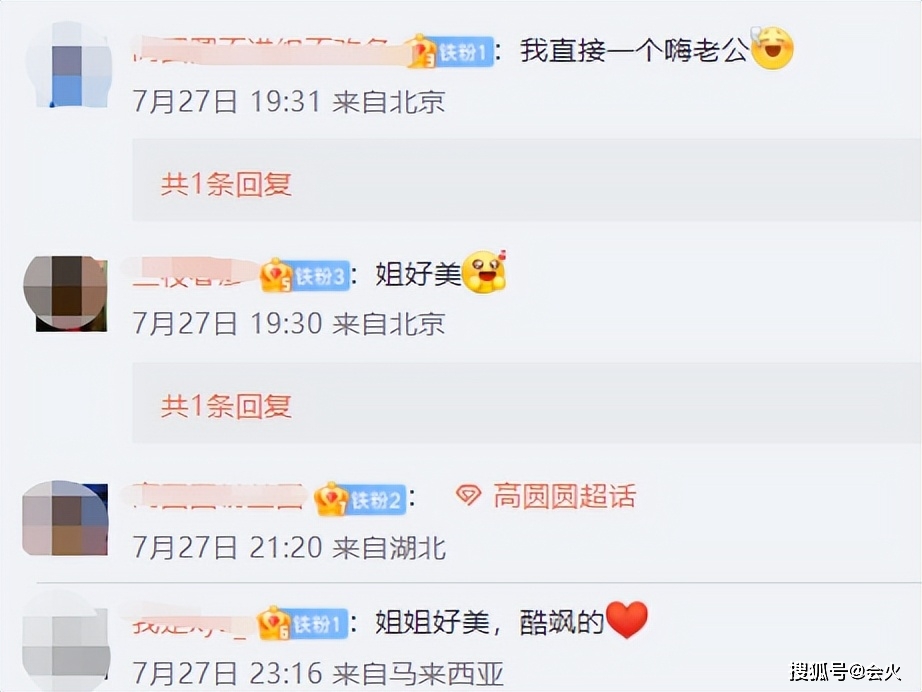Expand the 1 reply under the 姐好美 comment
Viewport: 922px width, 692px height.
click(226, 406)
